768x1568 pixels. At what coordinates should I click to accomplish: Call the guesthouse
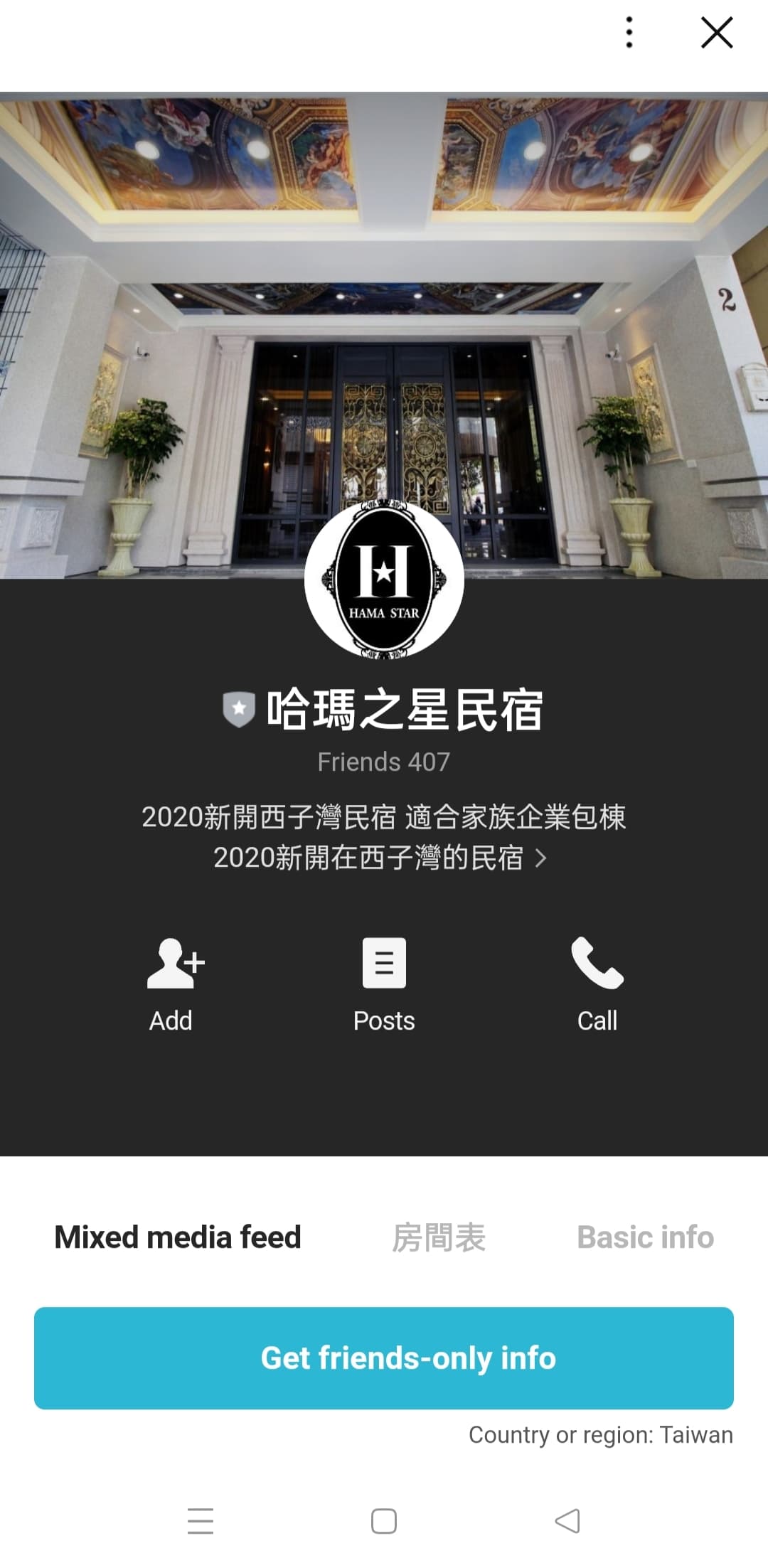[597, 984]
